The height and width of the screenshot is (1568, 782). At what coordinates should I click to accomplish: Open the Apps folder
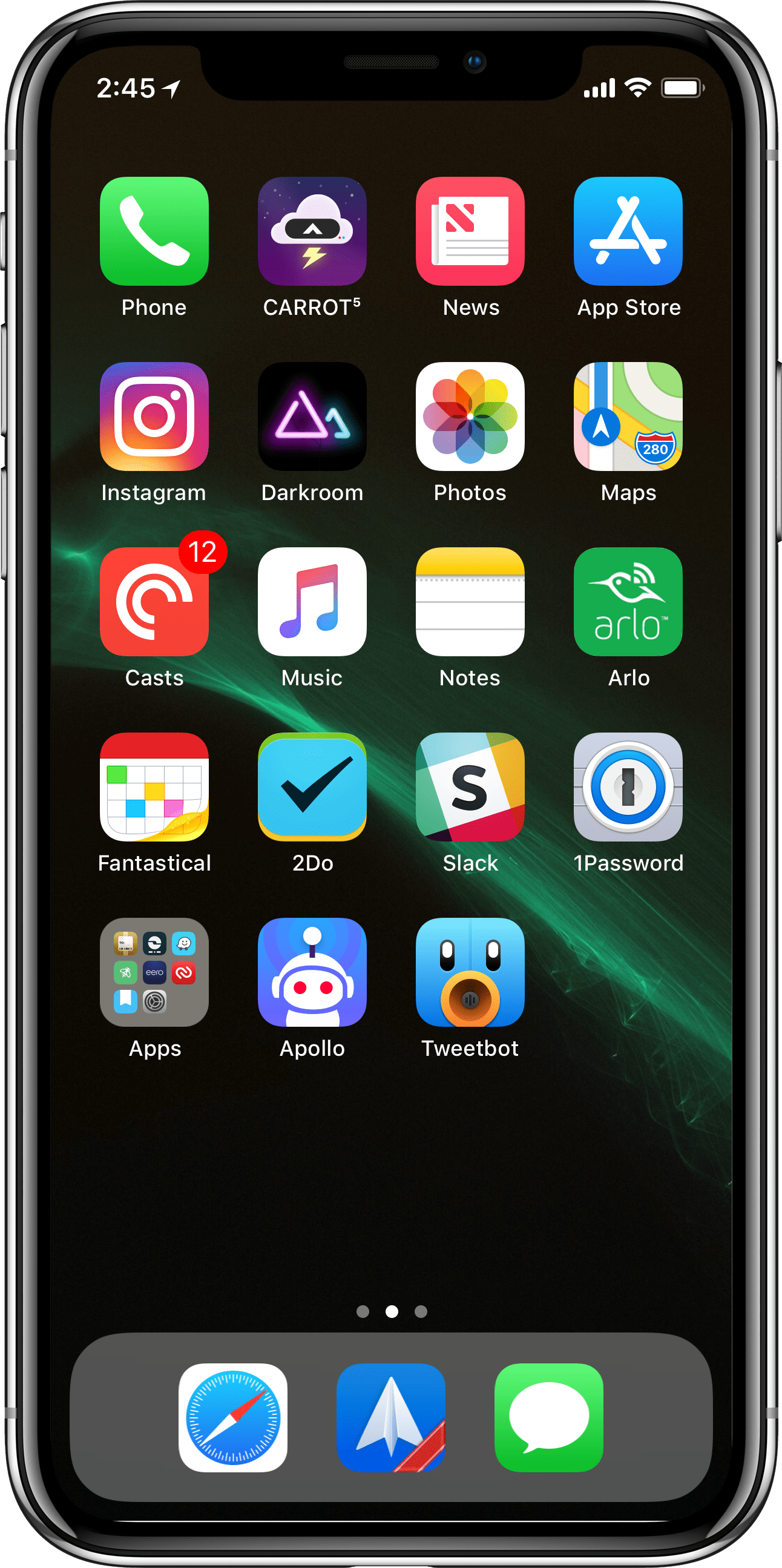[x=154, y=972]
